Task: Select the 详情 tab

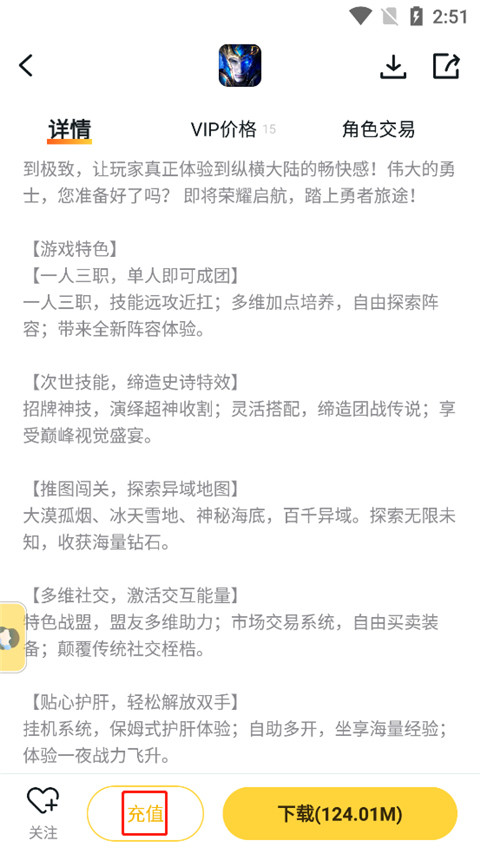Action: point(70,130)
